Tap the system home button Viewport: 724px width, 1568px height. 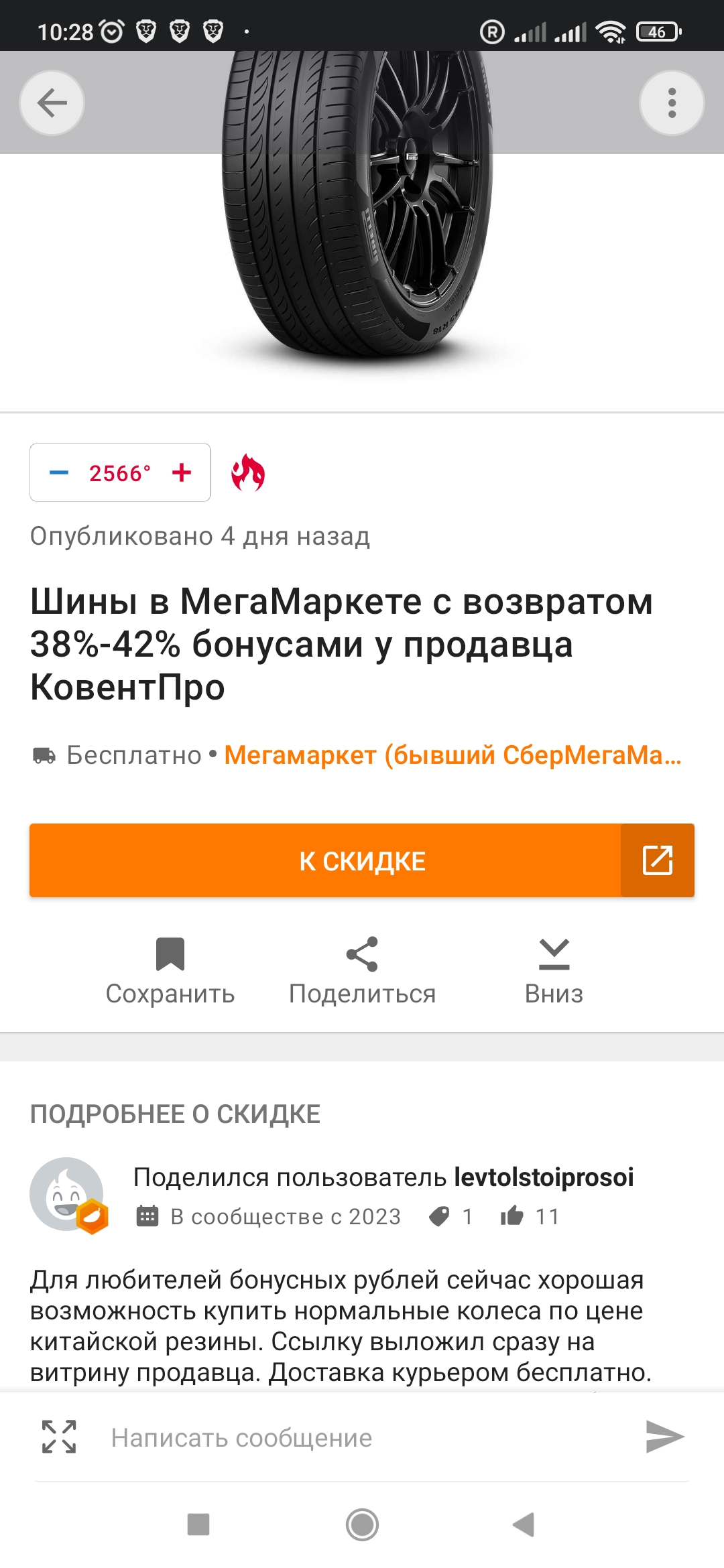point(362,1524)
